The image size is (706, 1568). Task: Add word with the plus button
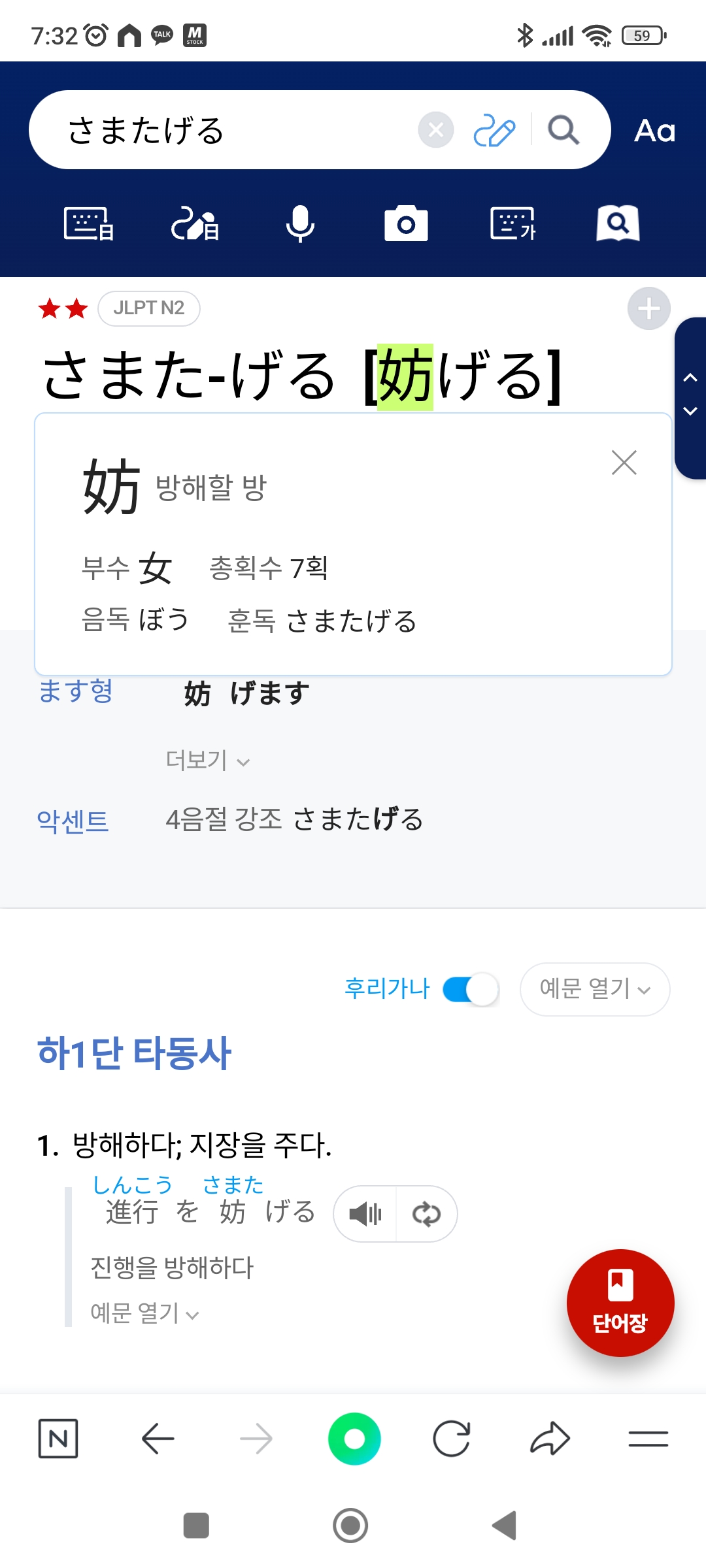coord(648,308)
